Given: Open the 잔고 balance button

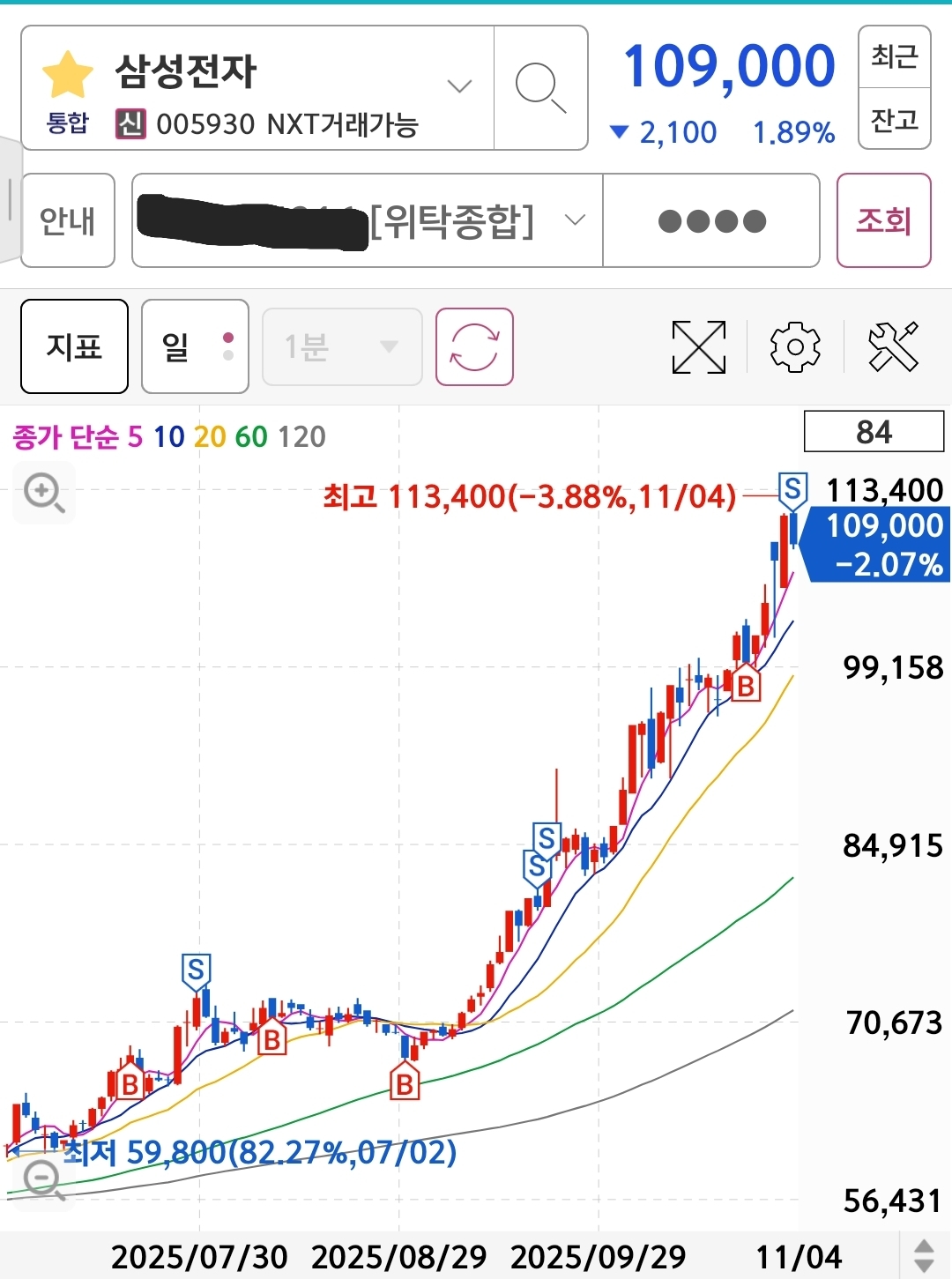Looking at the screenshot, I should (x=894, y=119).
